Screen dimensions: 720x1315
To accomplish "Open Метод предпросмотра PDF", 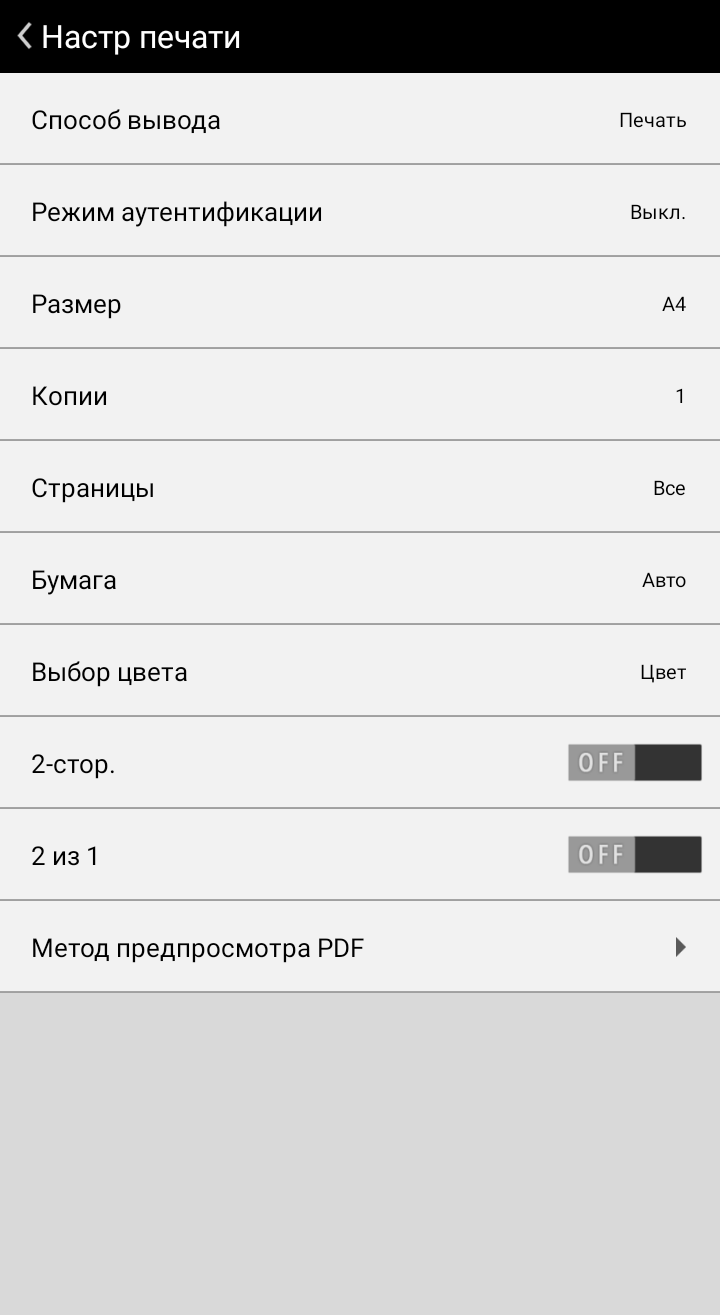I will (x=360, y=947).
